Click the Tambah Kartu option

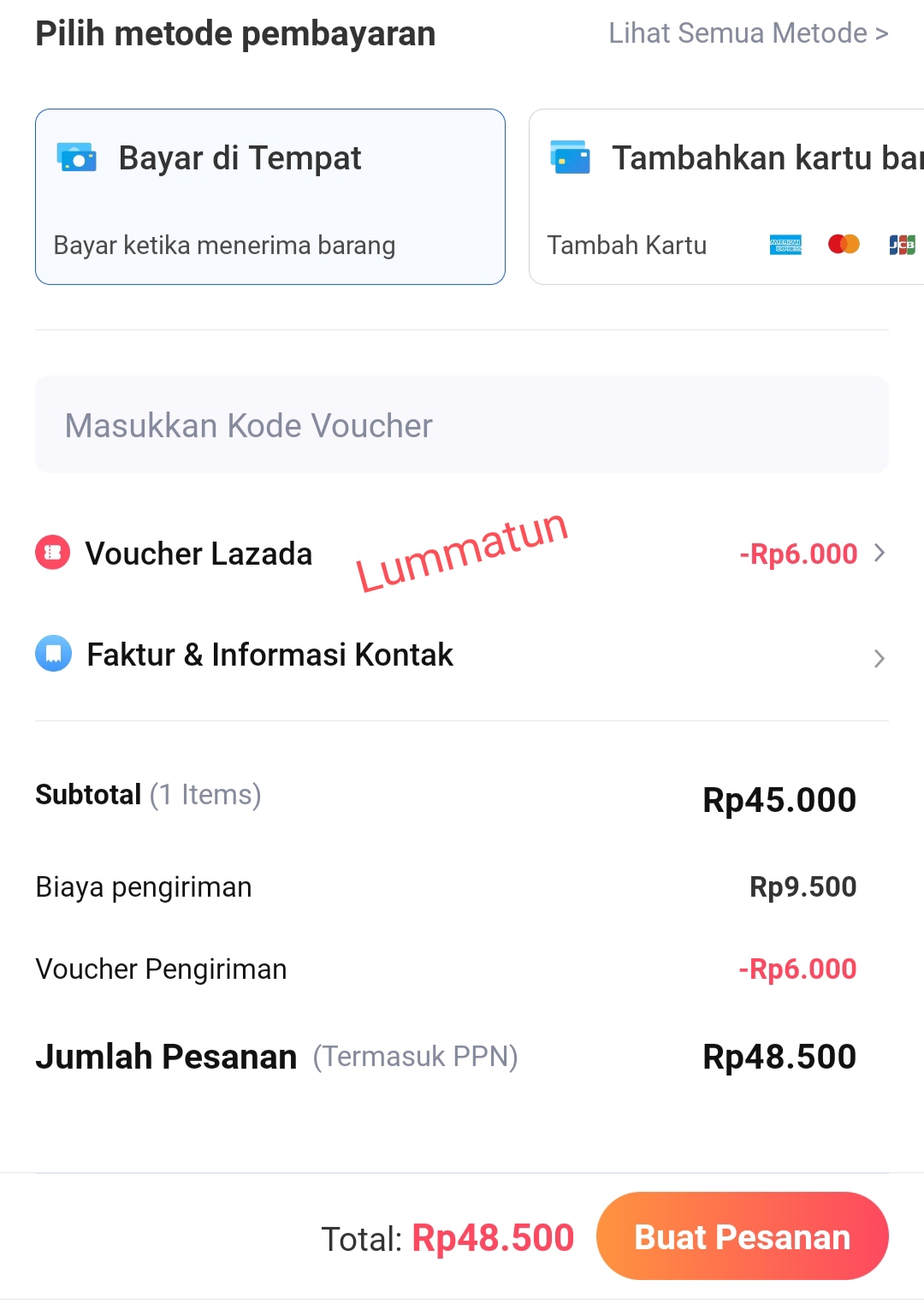(627, 246)
